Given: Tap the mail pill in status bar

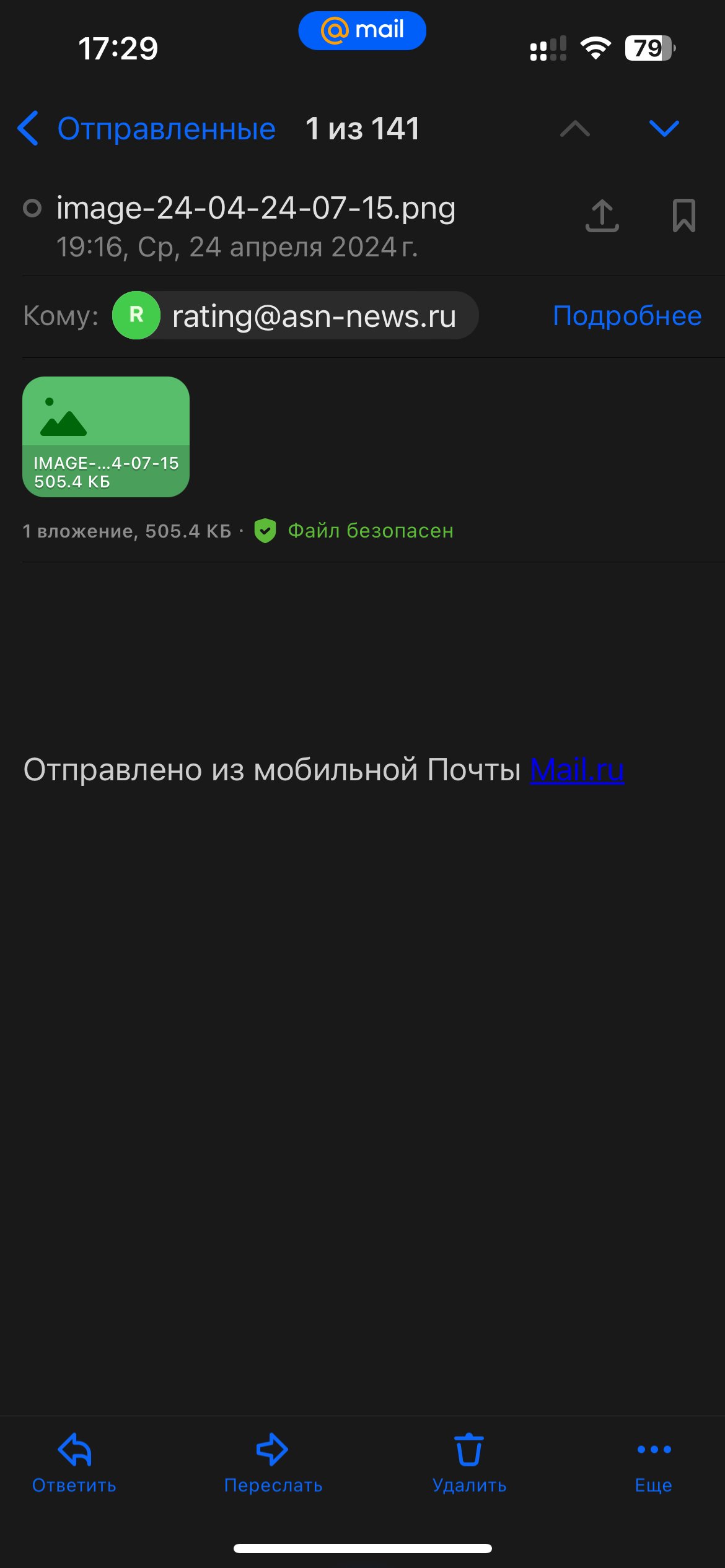Looking at the screenshot, I should pyautogui.click(x=362, y=30).
